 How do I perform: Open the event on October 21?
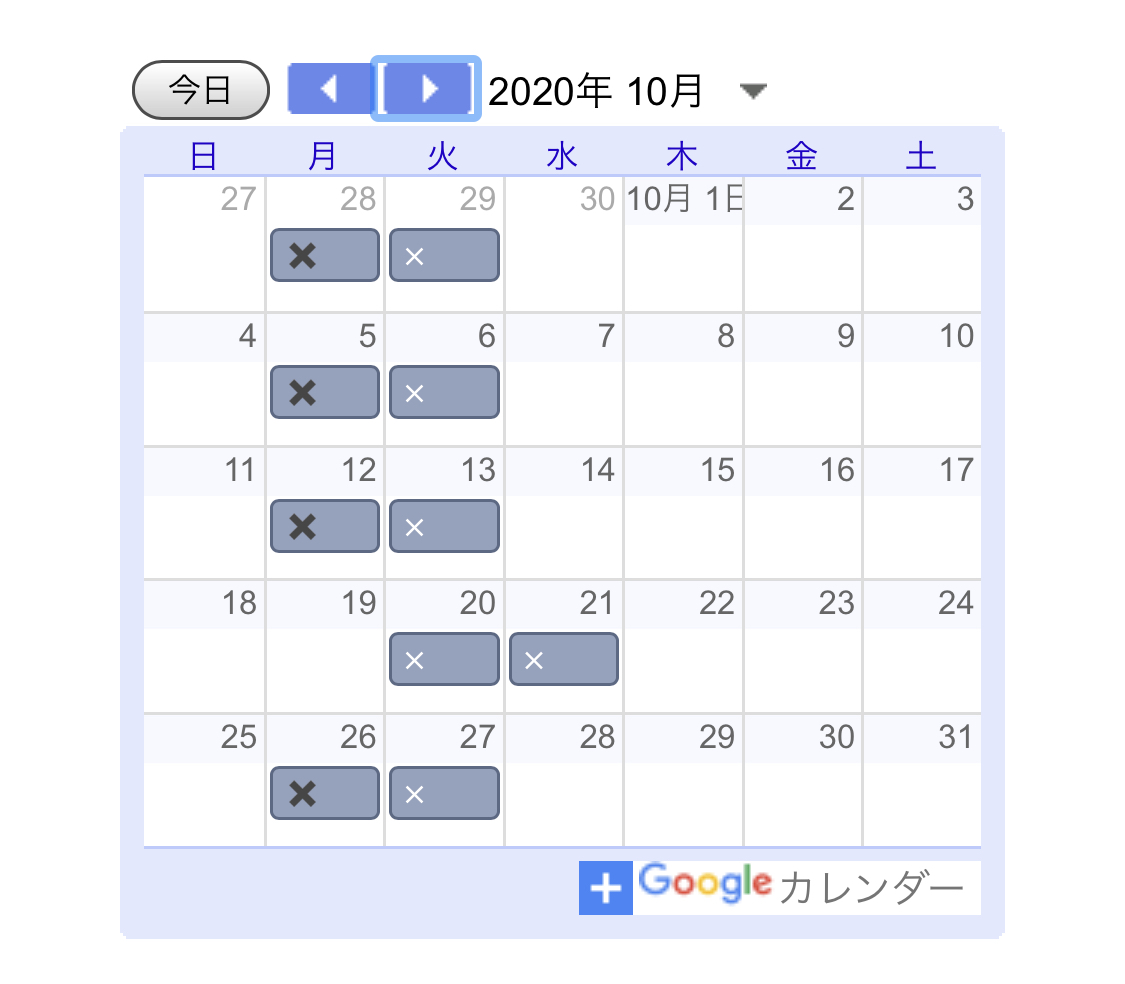tap(564, 659)
